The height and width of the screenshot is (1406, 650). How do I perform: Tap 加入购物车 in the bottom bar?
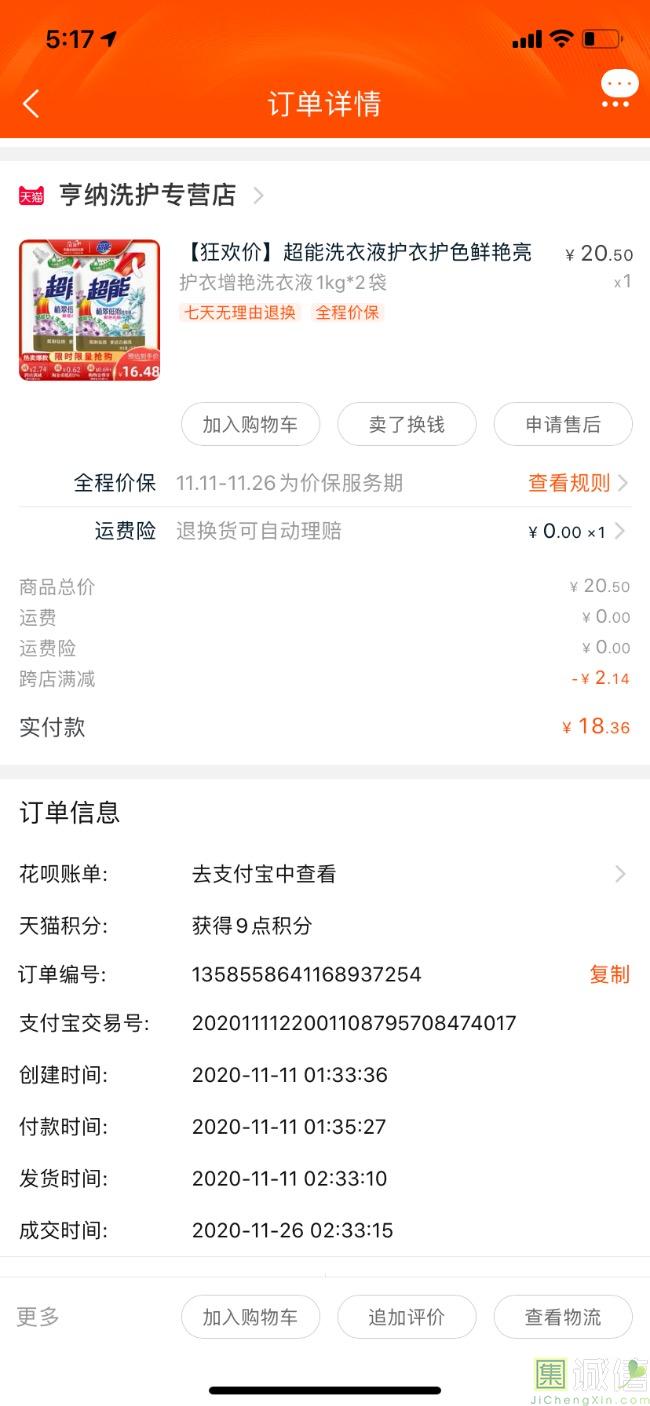250,1317
